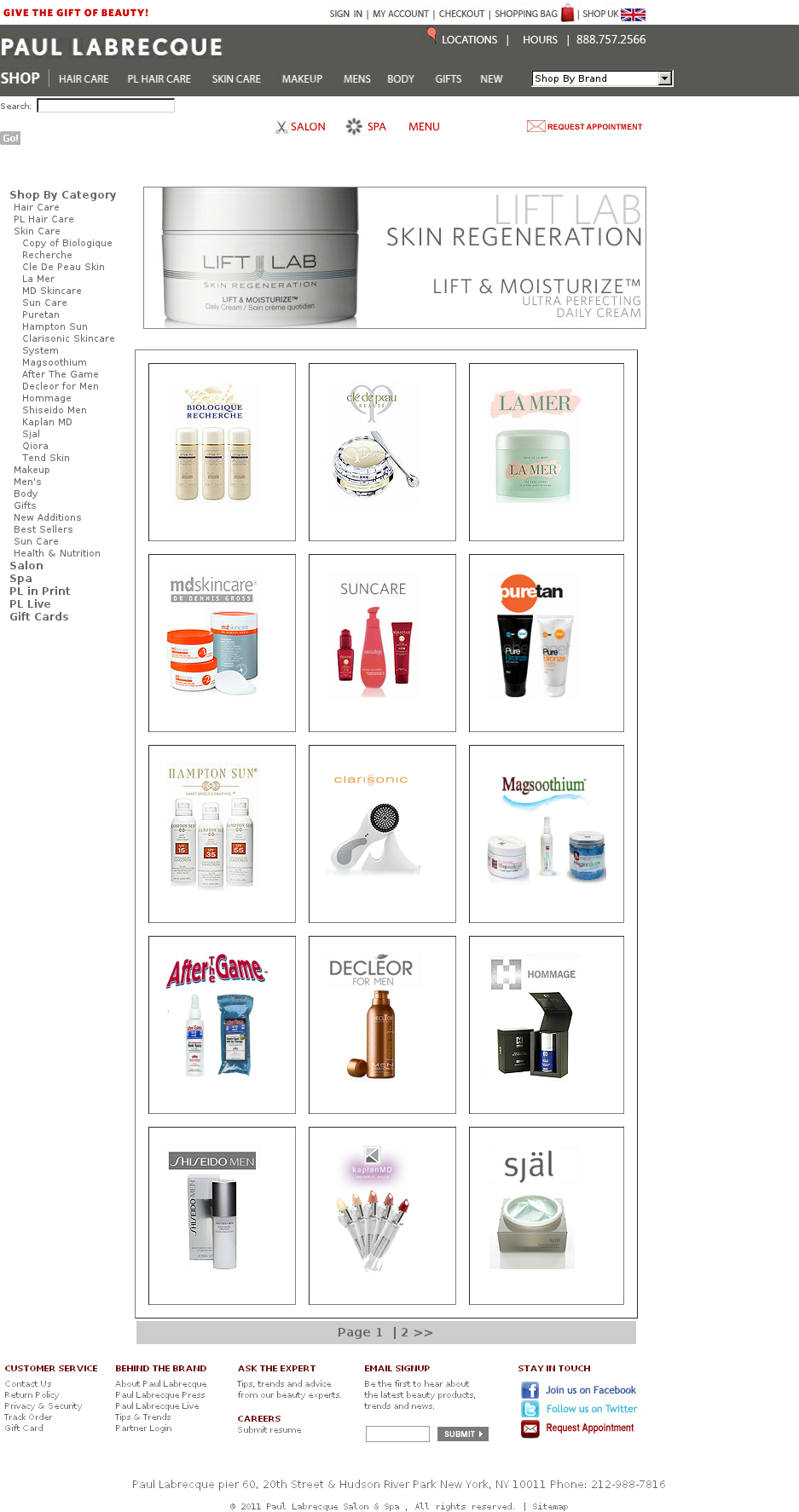
Task: Open Best Sellers in the category sidebar
Action: click(43, 529)
